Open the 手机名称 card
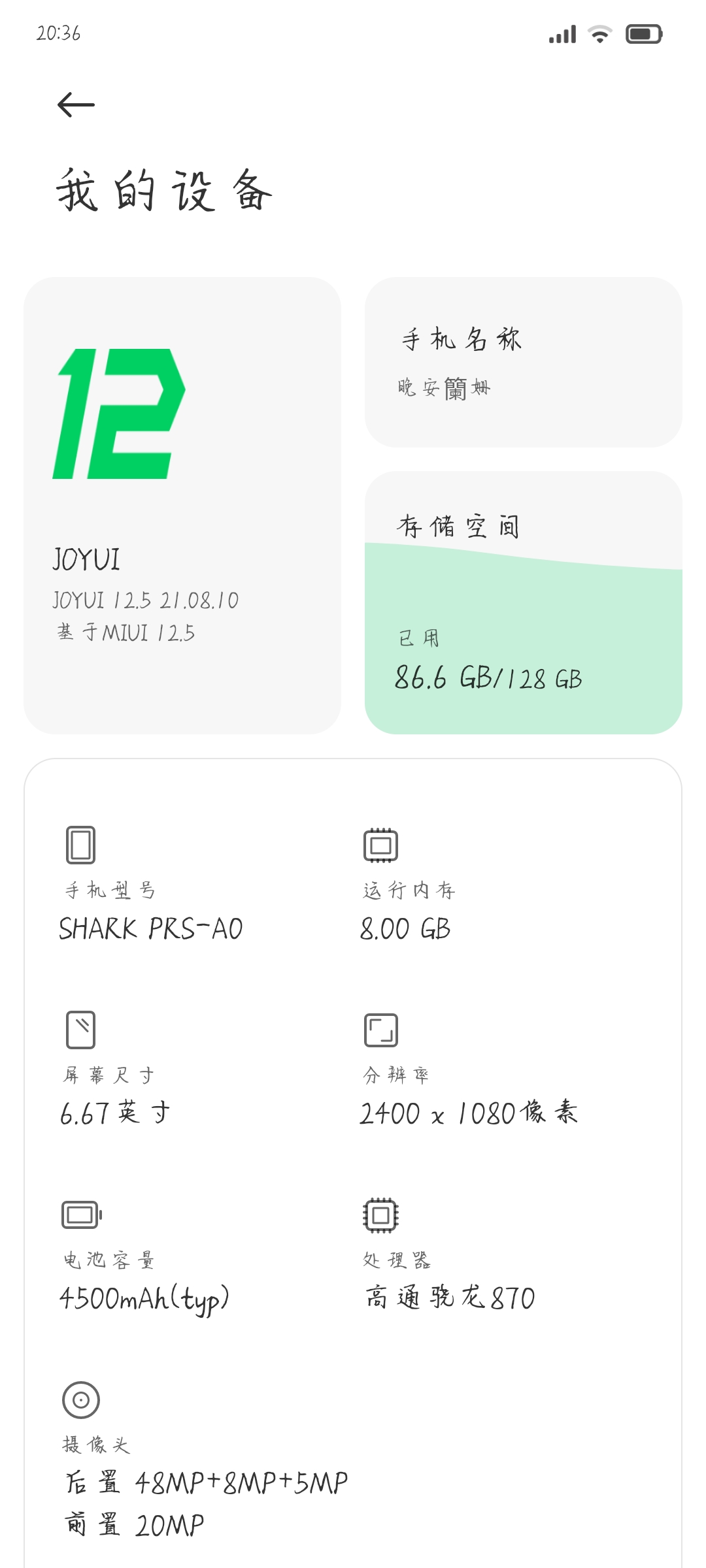This screenshot has width=706, height=1568. coord(524,363)
